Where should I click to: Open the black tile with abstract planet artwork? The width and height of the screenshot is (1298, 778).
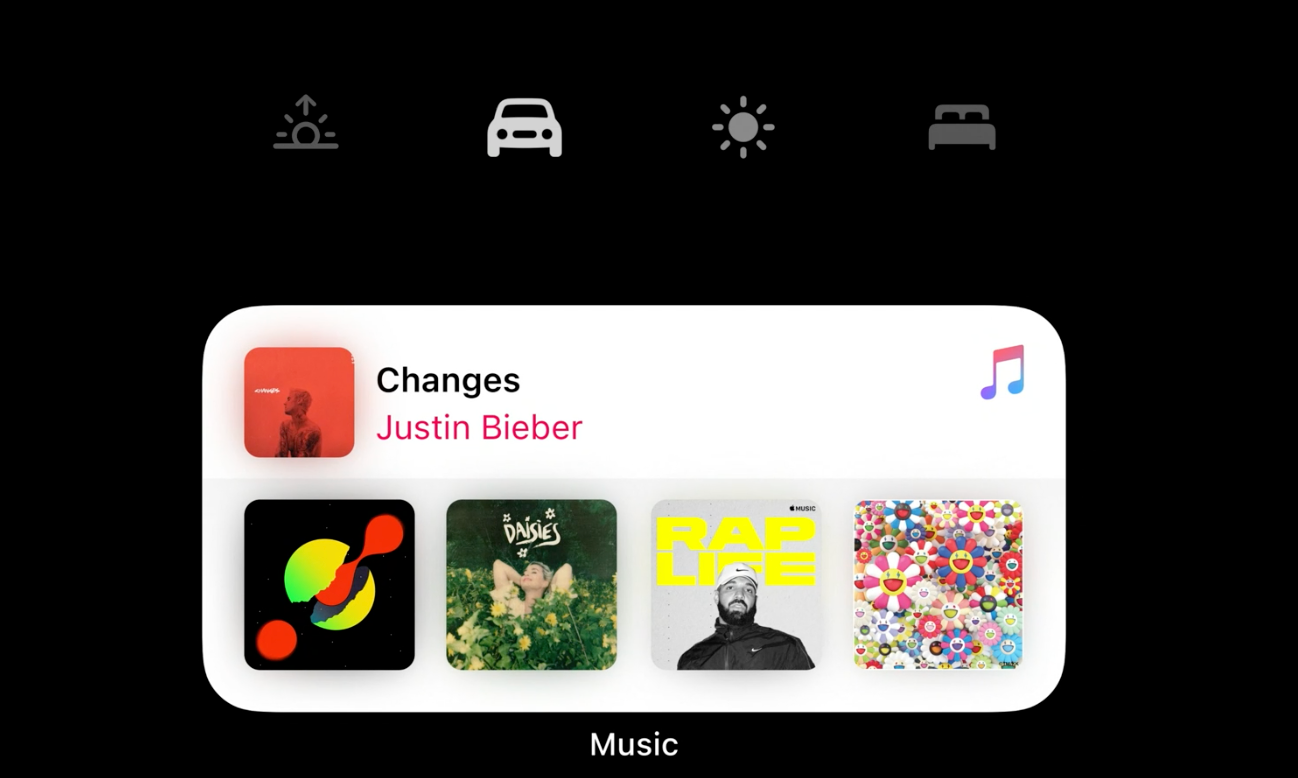329,585
